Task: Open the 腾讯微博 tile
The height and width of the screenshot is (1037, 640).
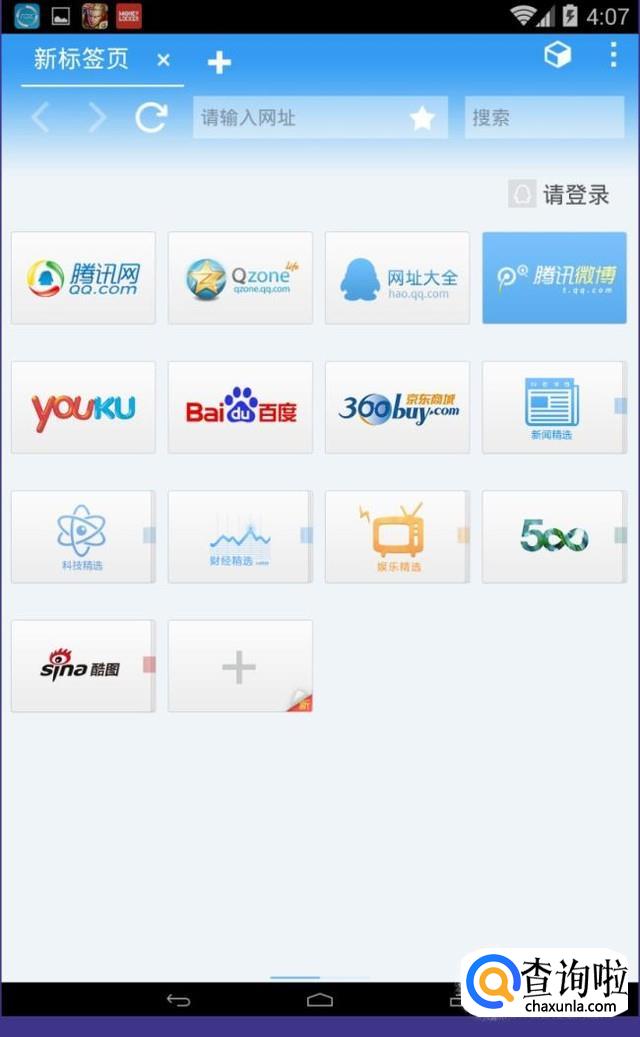Action: pyautogui.click(x=554, y=278)
